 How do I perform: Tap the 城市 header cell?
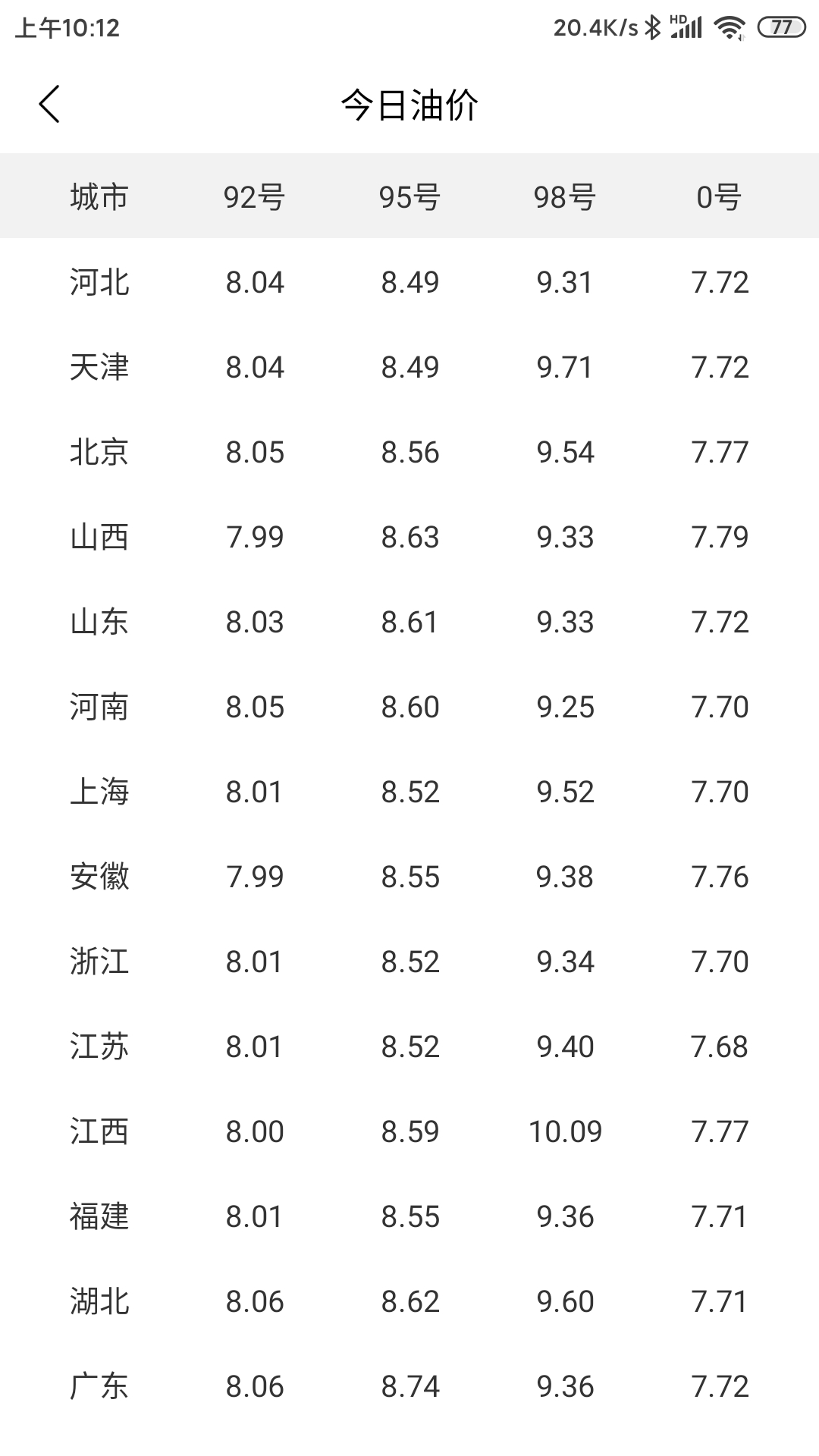click(x=99, y=197)
